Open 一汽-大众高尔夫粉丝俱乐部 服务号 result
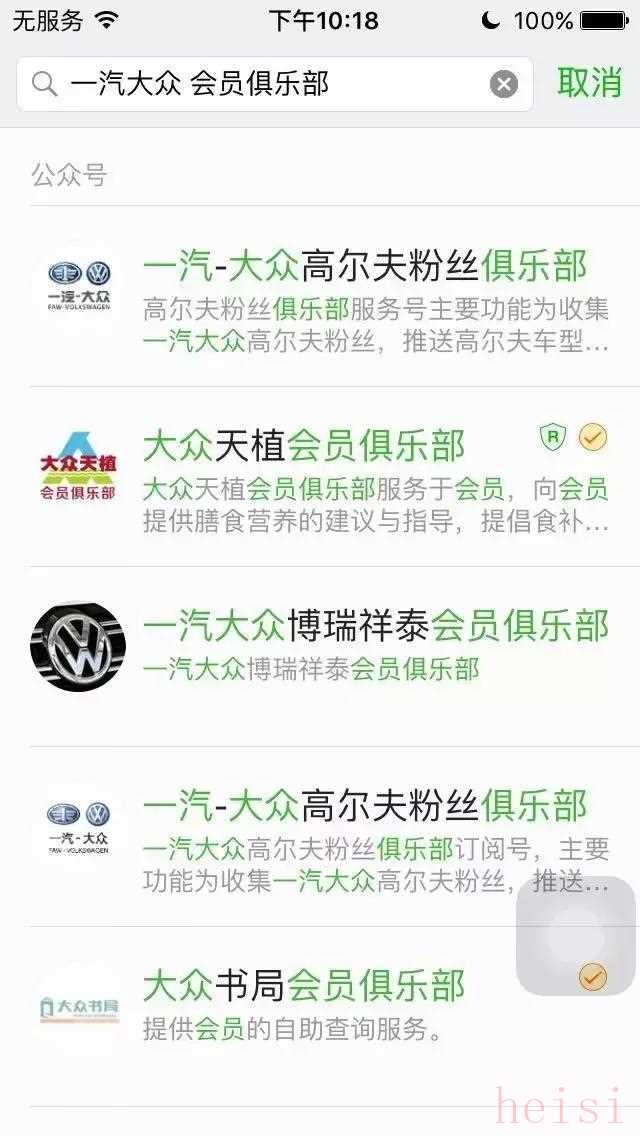 click(364, 296)
